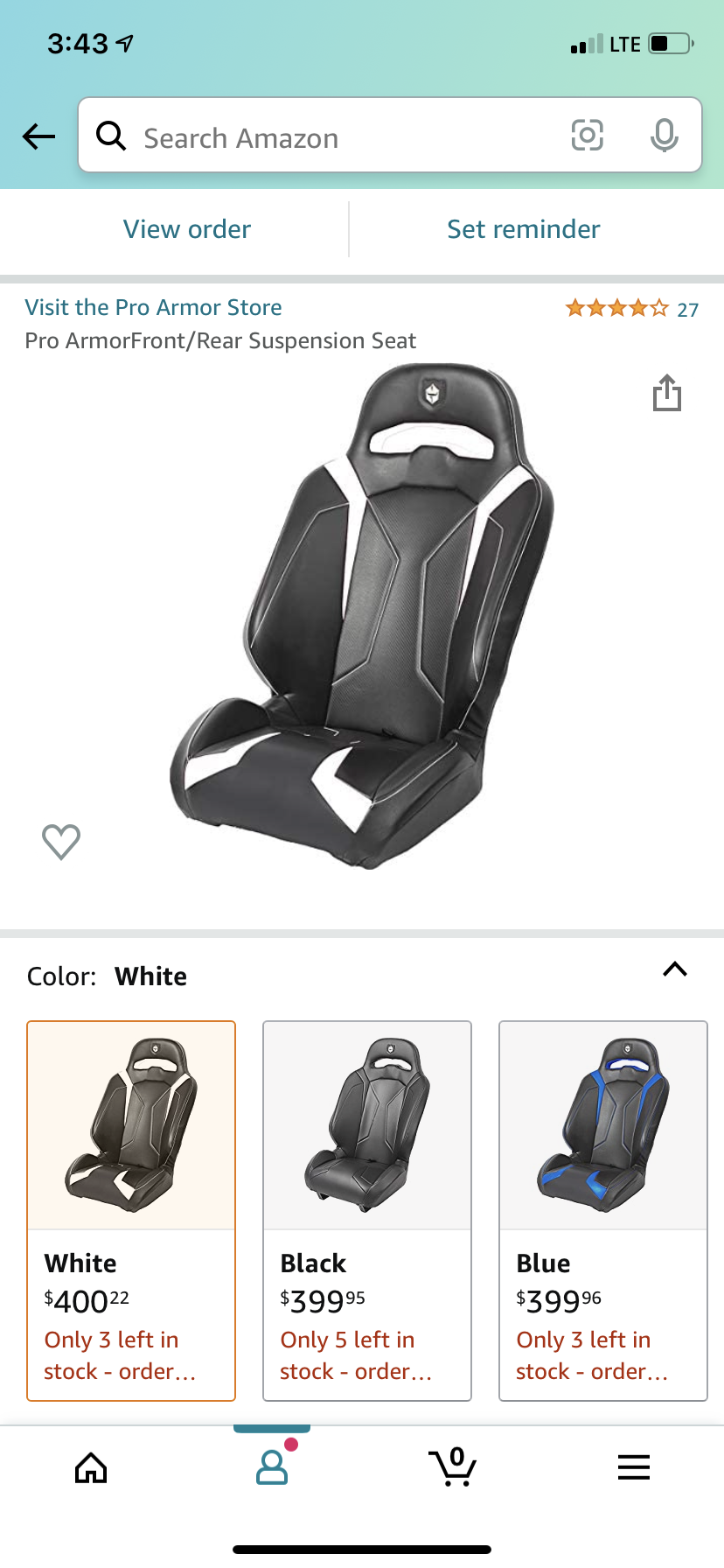Tap View order
Viewport: 724px width, 1568px height.
(x=187, y=229)
